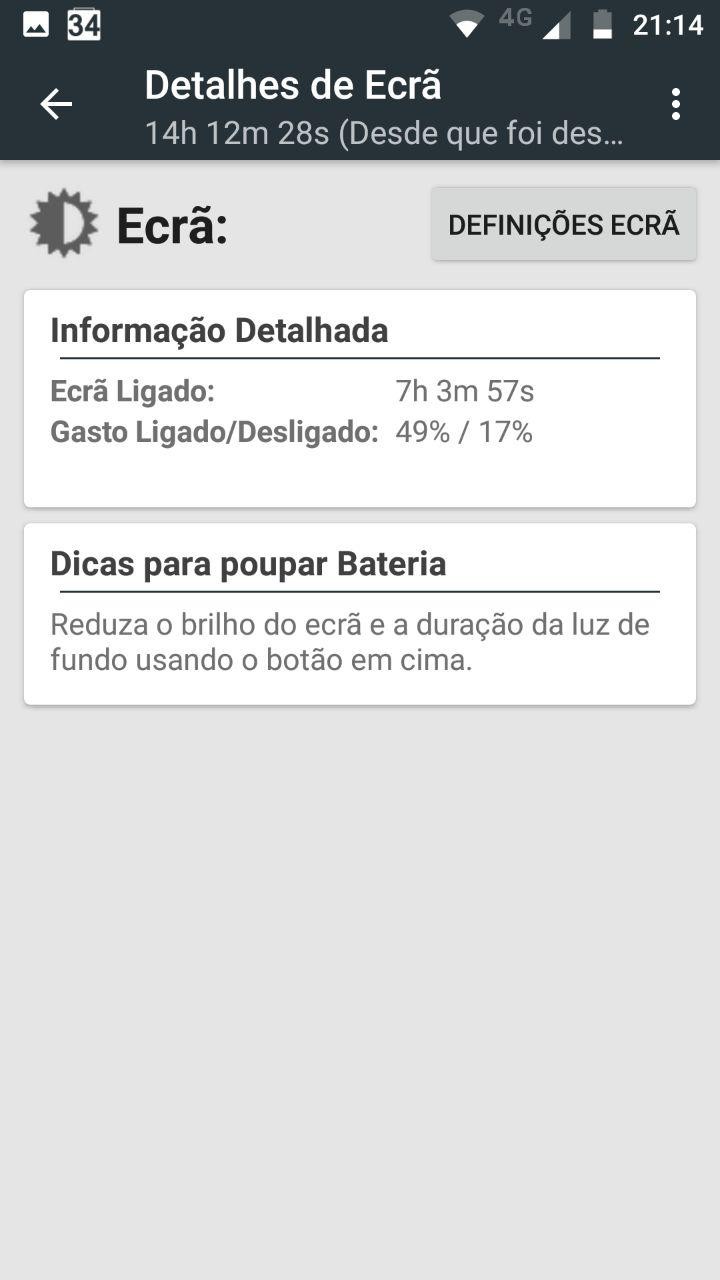This screenshot has width=720, height=1280.
Task: Go back using the arrow icon
Action: point(56,104)
